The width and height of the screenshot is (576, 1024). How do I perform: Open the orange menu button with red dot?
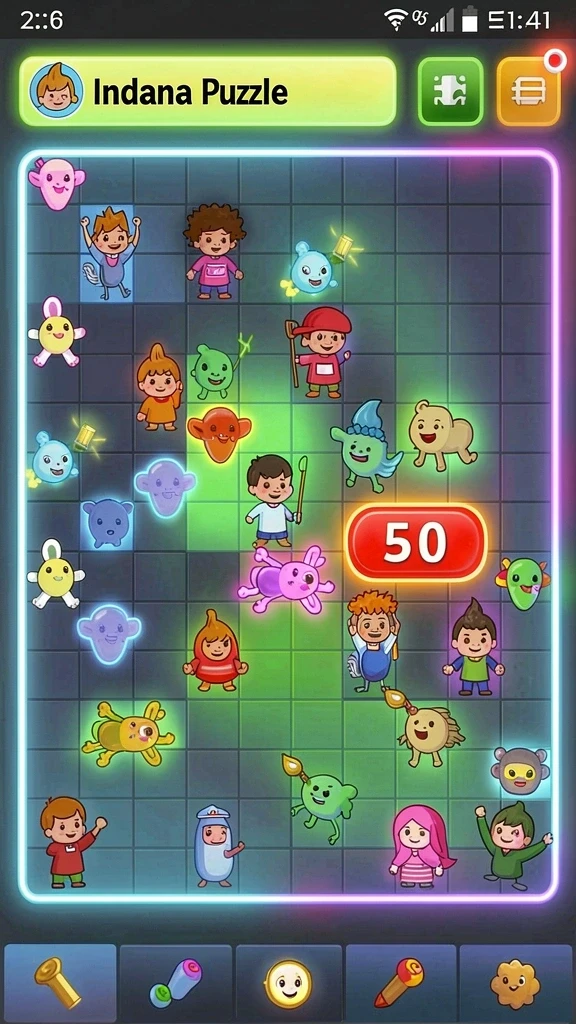coord(529,91)
